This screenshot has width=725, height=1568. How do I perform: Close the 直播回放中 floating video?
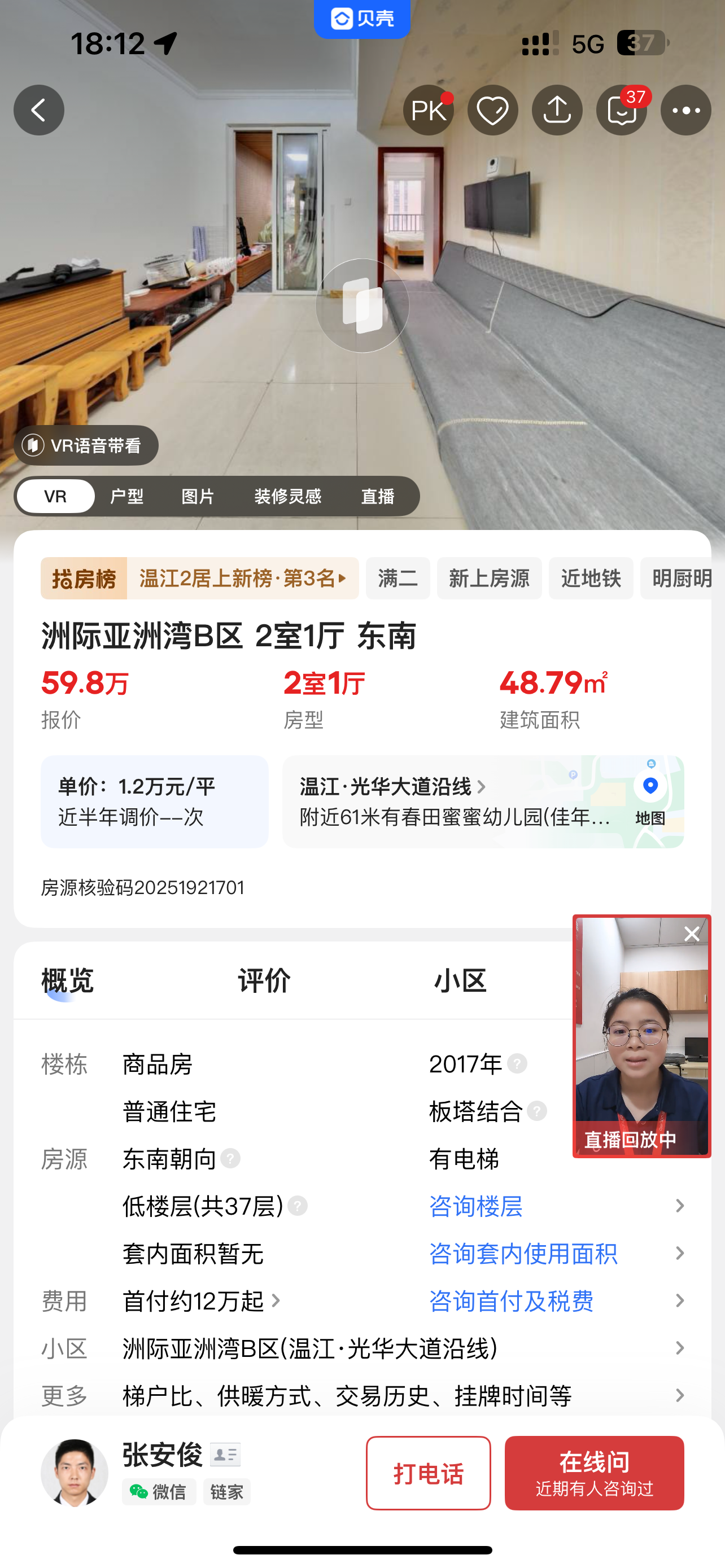[692, 934]
